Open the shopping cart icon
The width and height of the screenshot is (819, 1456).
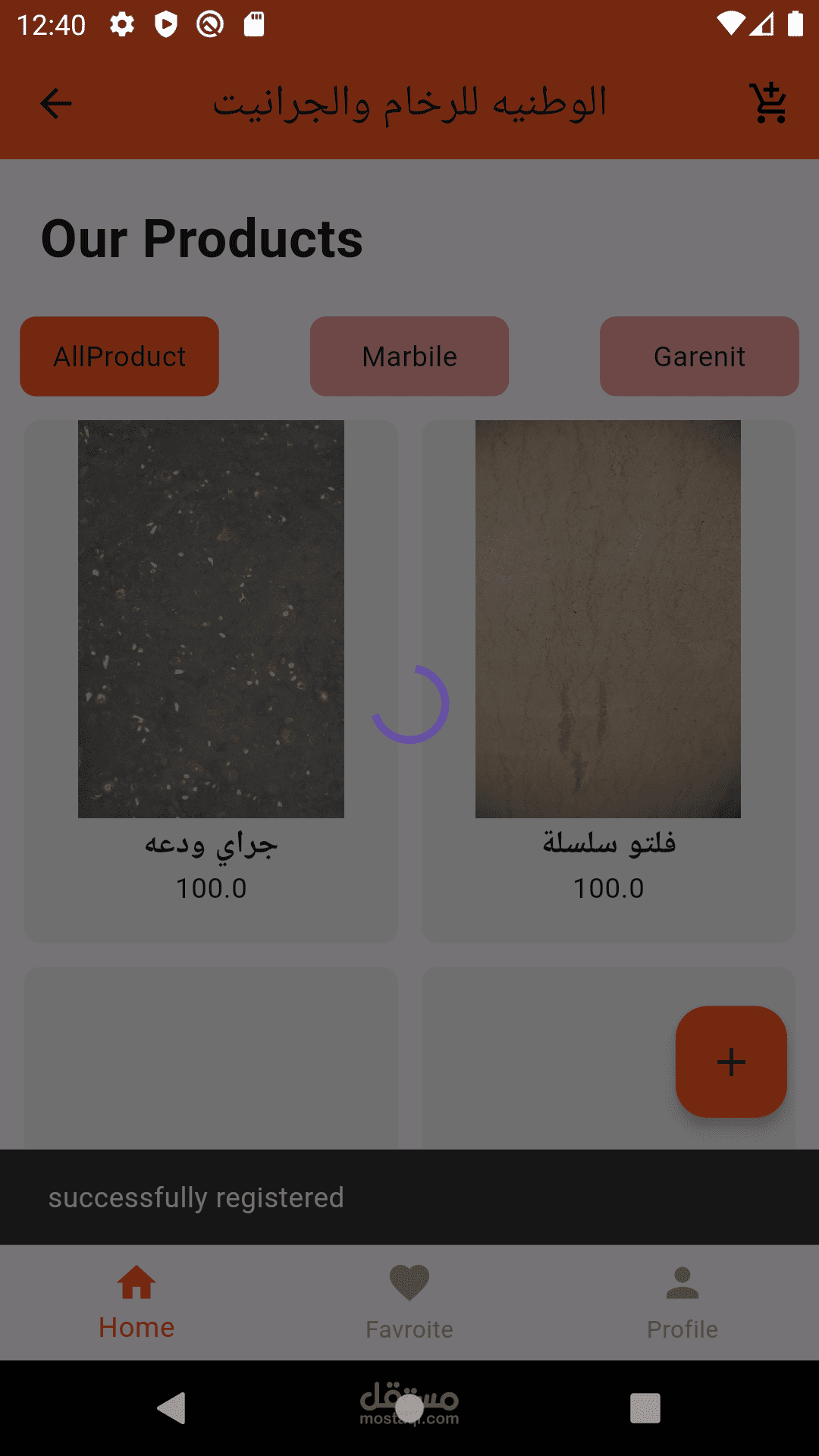pos(770,103)
